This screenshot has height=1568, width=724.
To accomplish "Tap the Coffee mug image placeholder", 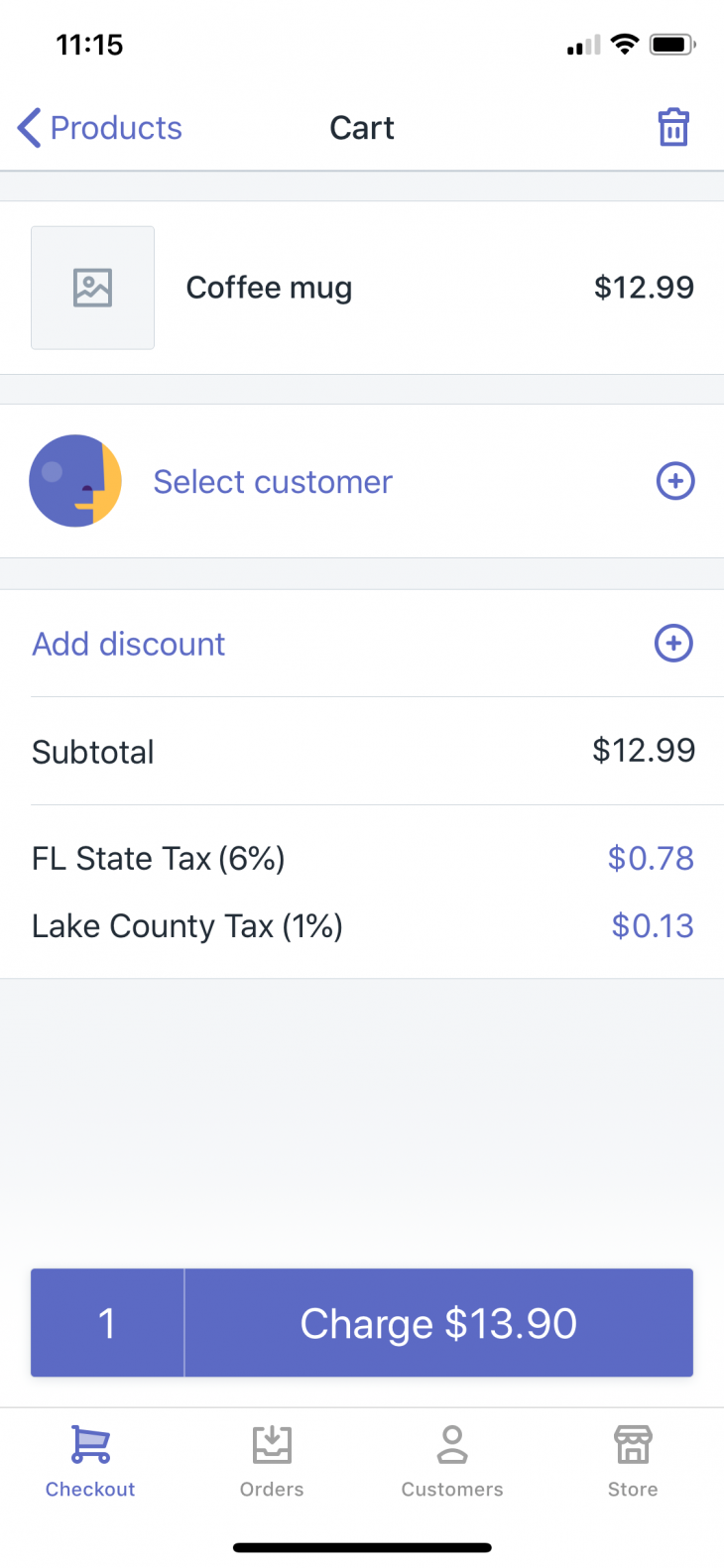I will 92,288.
